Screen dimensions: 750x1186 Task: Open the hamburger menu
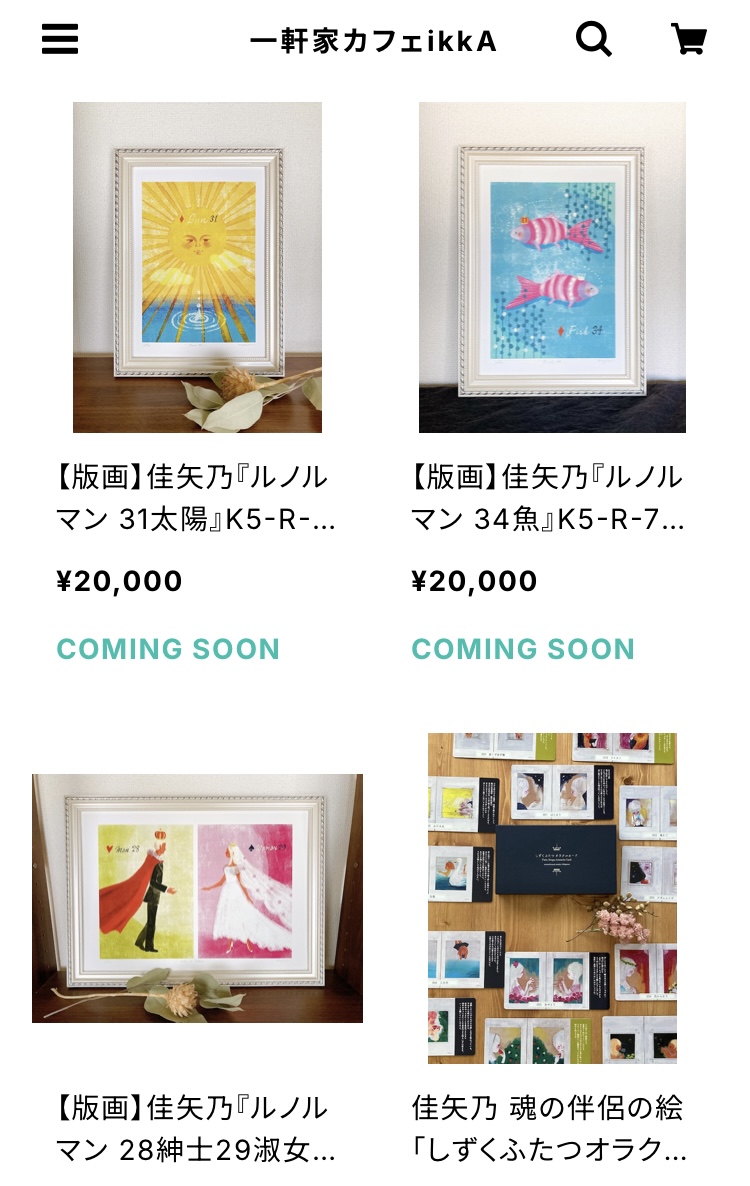pyautogui.click(x=60, y=40)
